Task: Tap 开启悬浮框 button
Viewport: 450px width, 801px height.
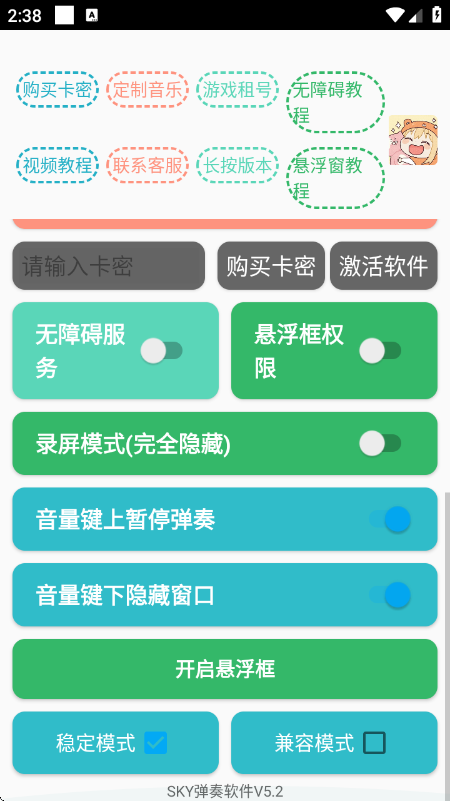Action: [x=225, y=669]
